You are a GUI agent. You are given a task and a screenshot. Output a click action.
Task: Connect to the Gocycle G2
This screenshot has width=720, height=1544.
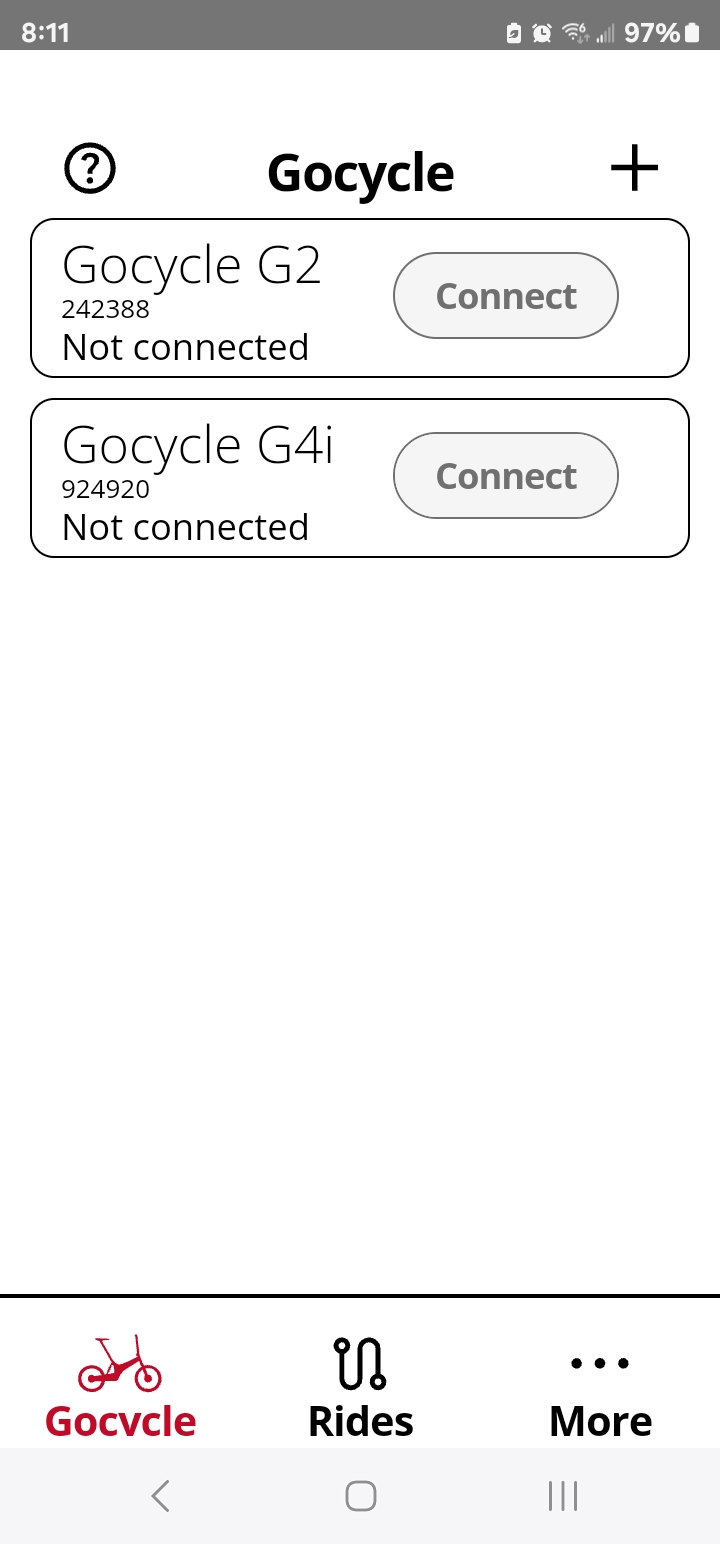(506, 296)
